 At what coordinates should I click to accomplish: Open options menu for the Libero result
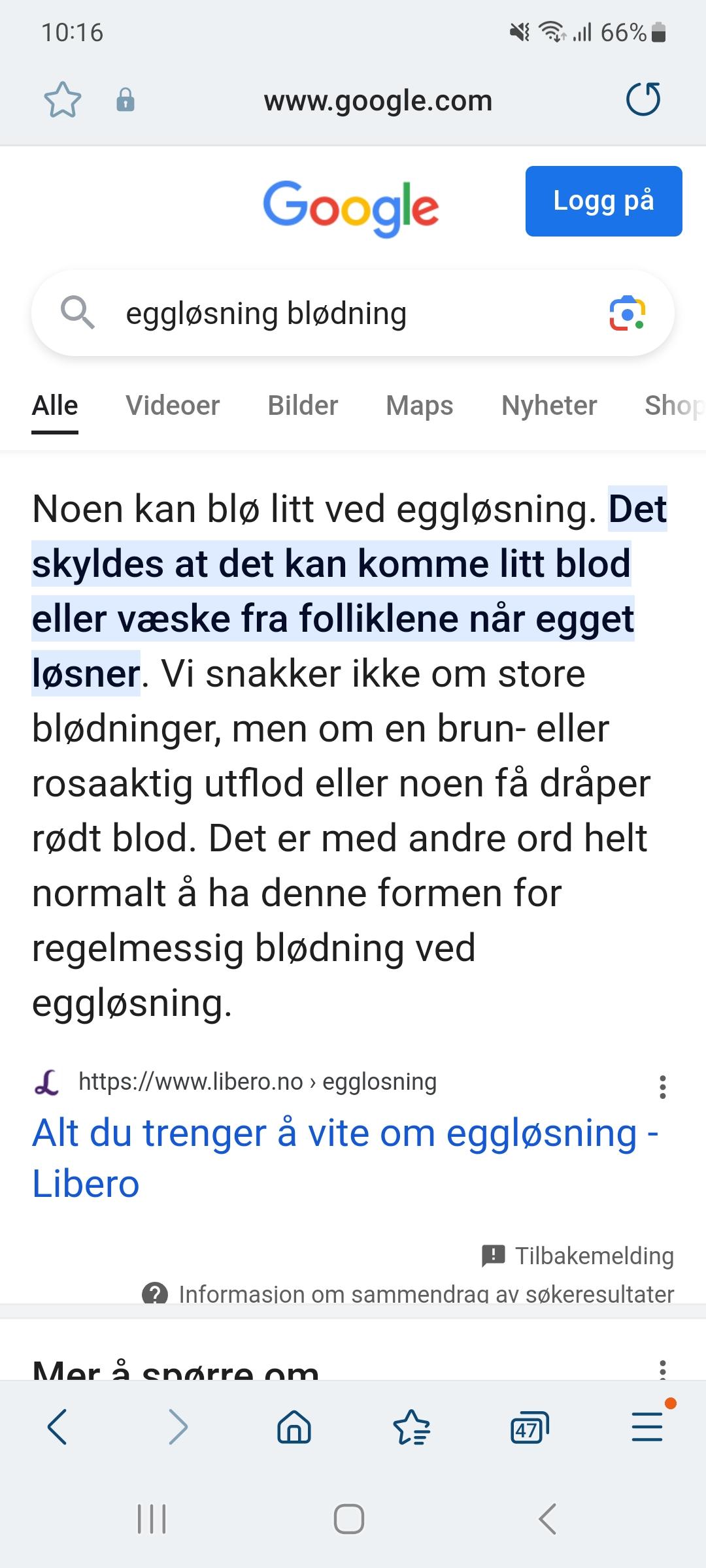(663, 1087)
